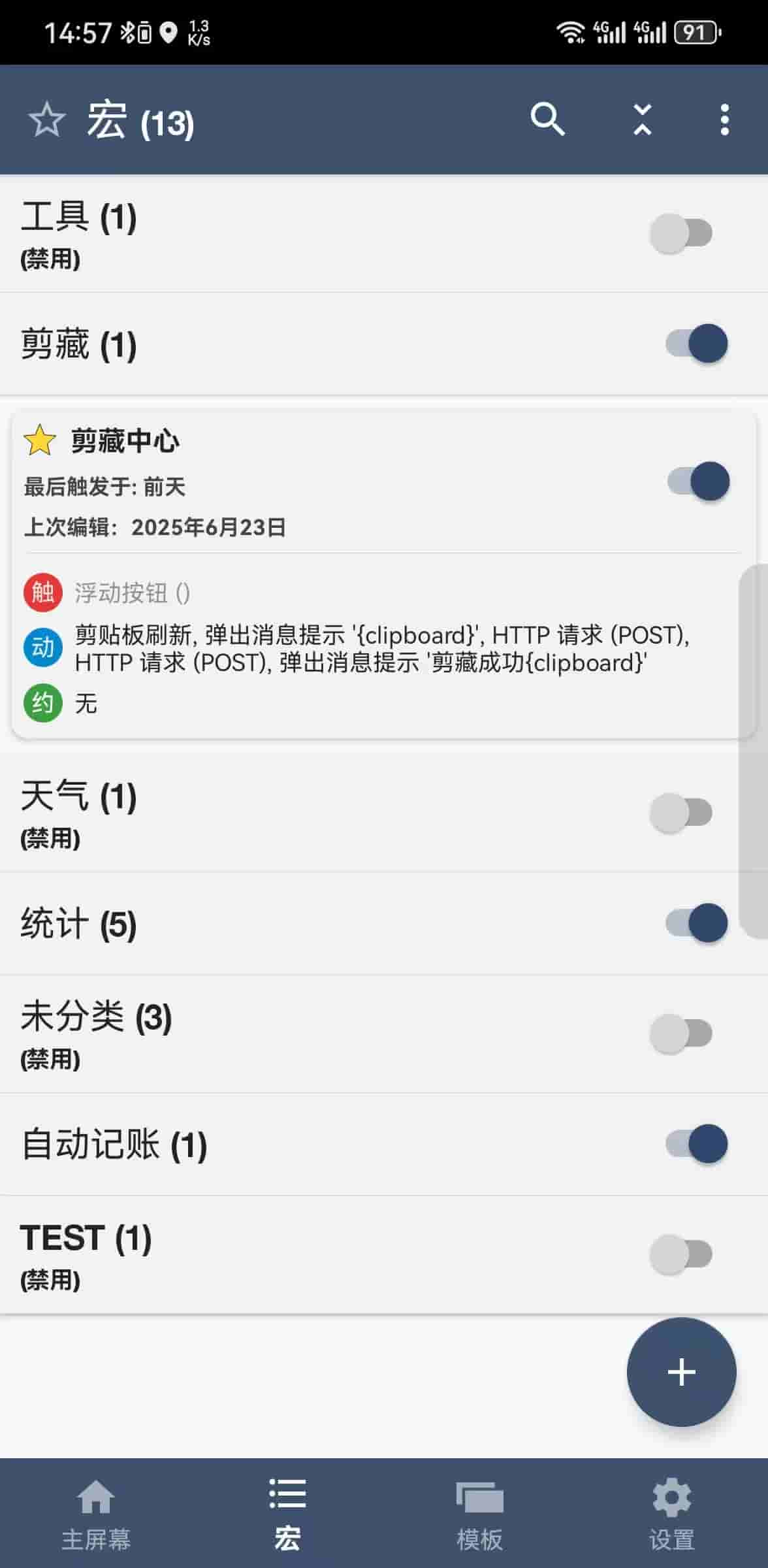
Task: Enable the 工具 category switch
Action: (x=682, y=233)
